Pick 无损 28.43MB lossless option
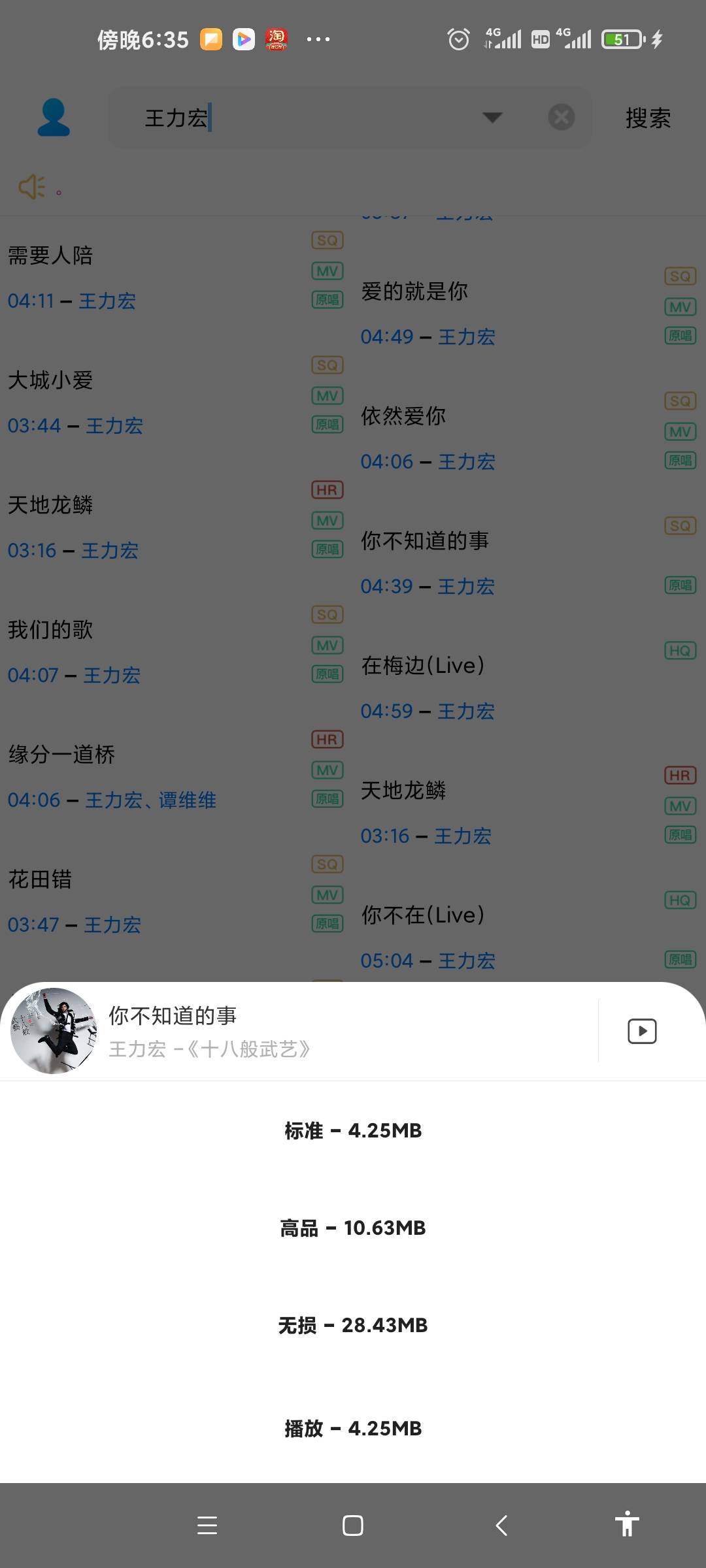This screenshot has height=1568, width=706. (353, 1326)
